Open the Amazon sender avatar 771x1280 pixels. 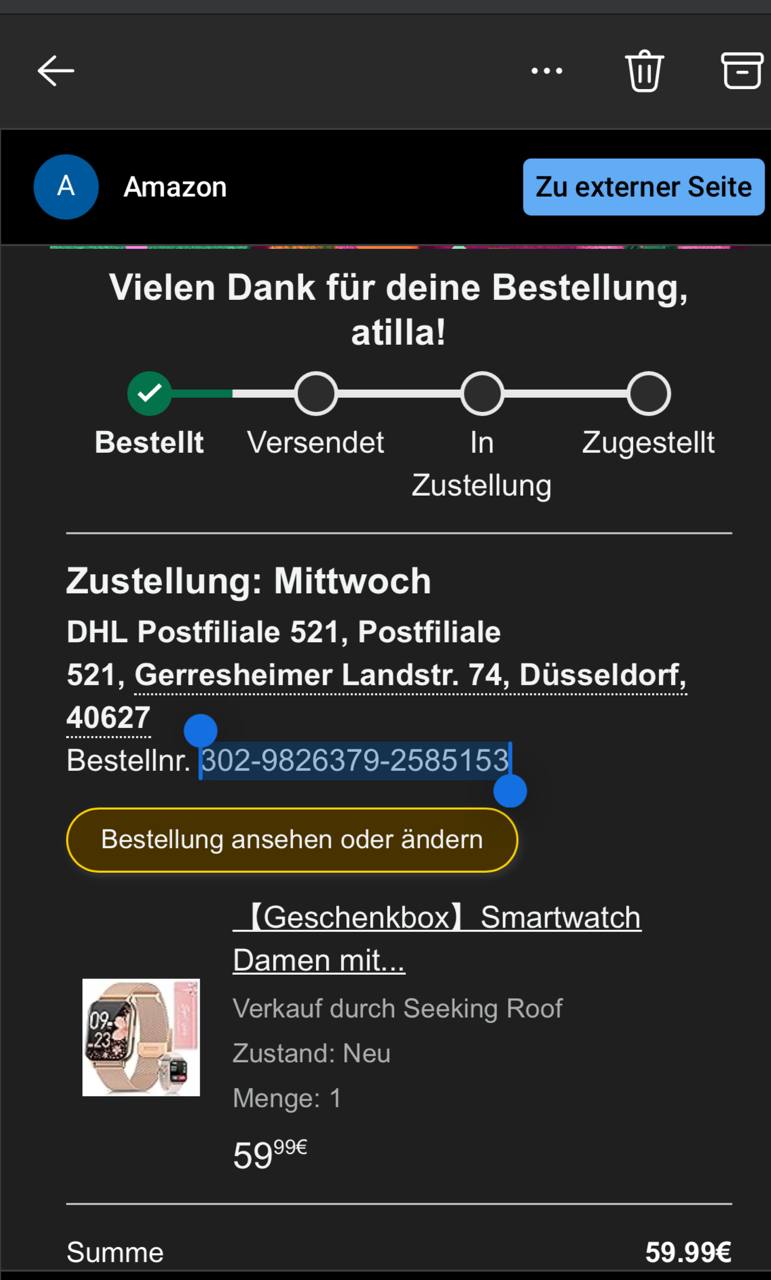(x=66, y=187)
